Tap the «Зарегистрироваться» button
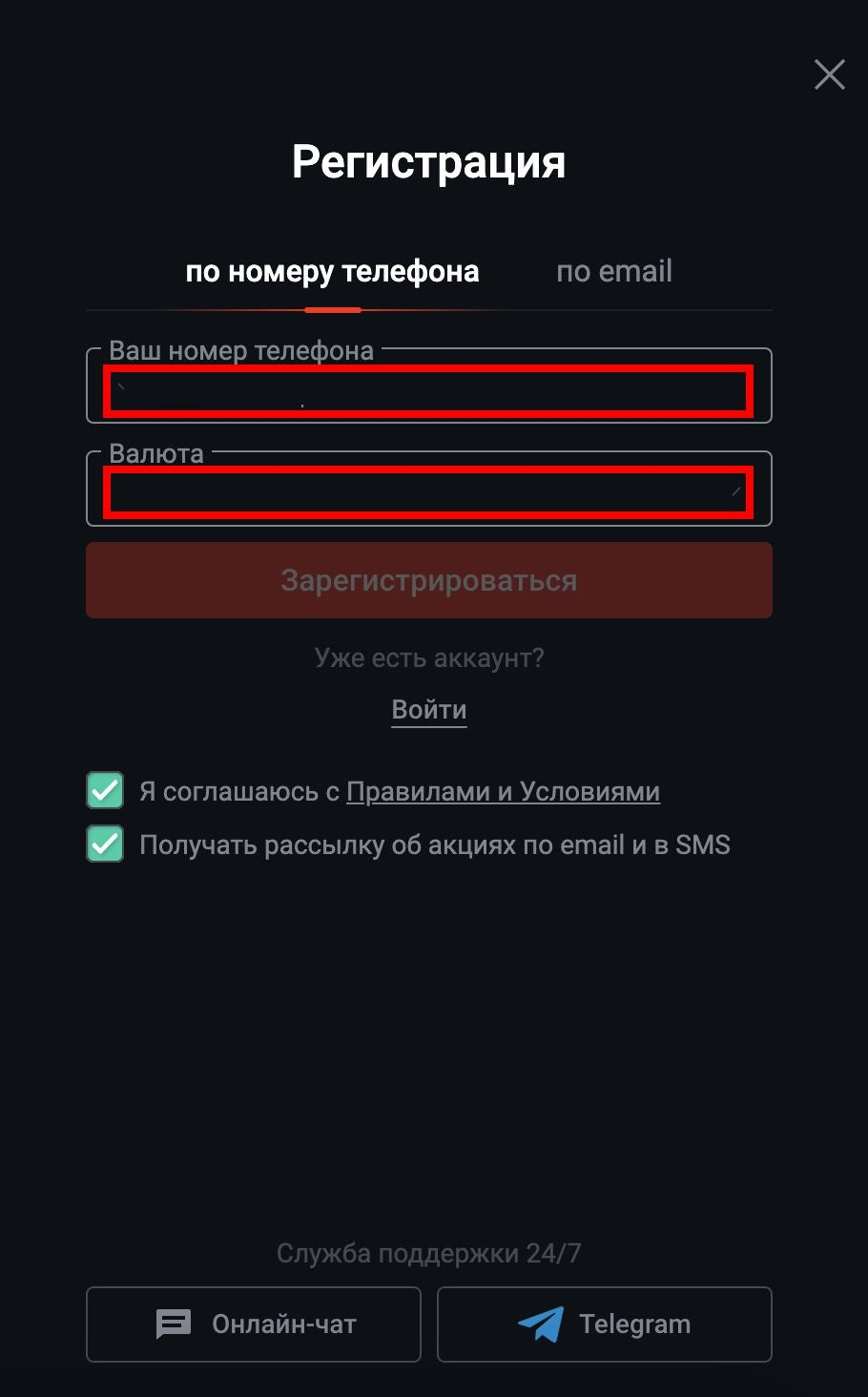Screen dimensions: 868x1397 click(x=429, y=580)
